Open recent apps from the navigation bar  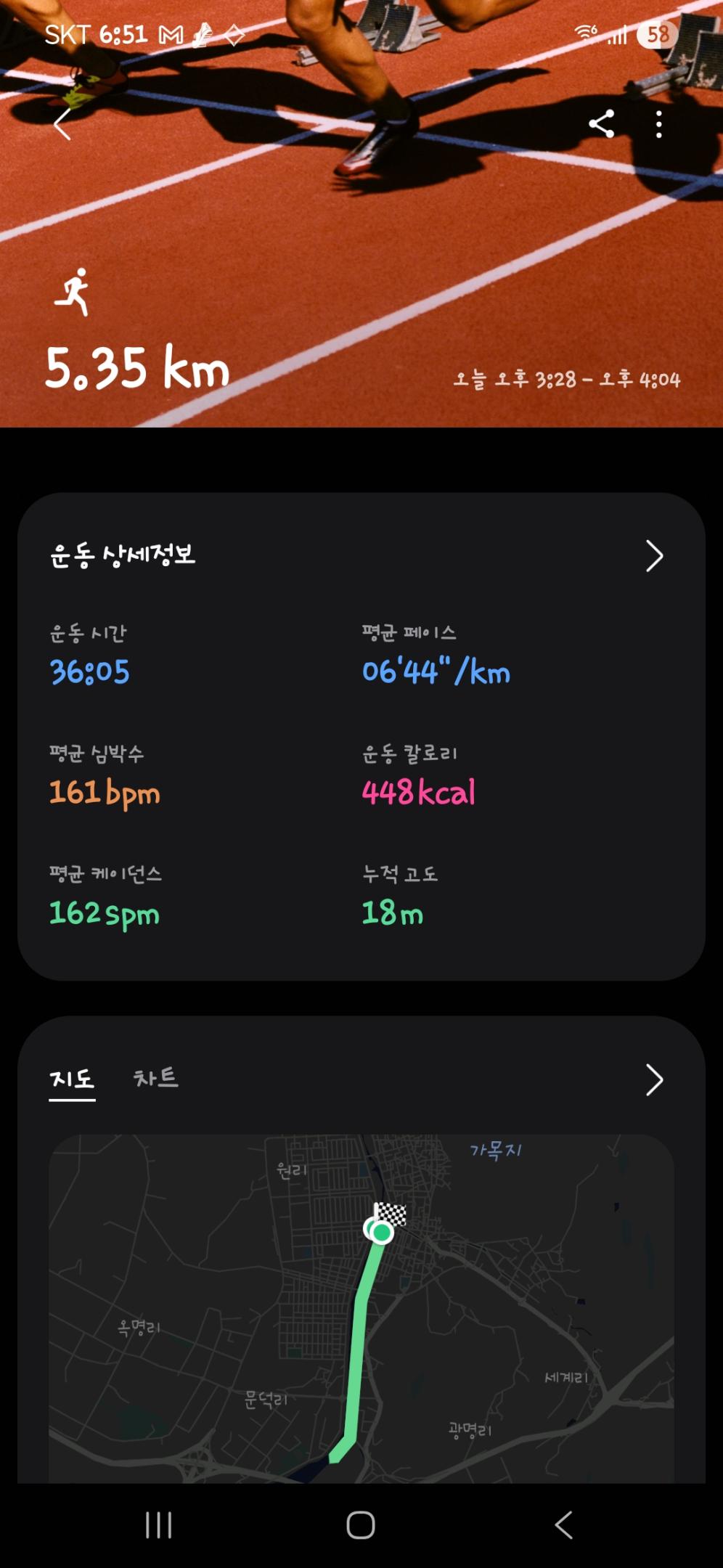[158, 1524]
